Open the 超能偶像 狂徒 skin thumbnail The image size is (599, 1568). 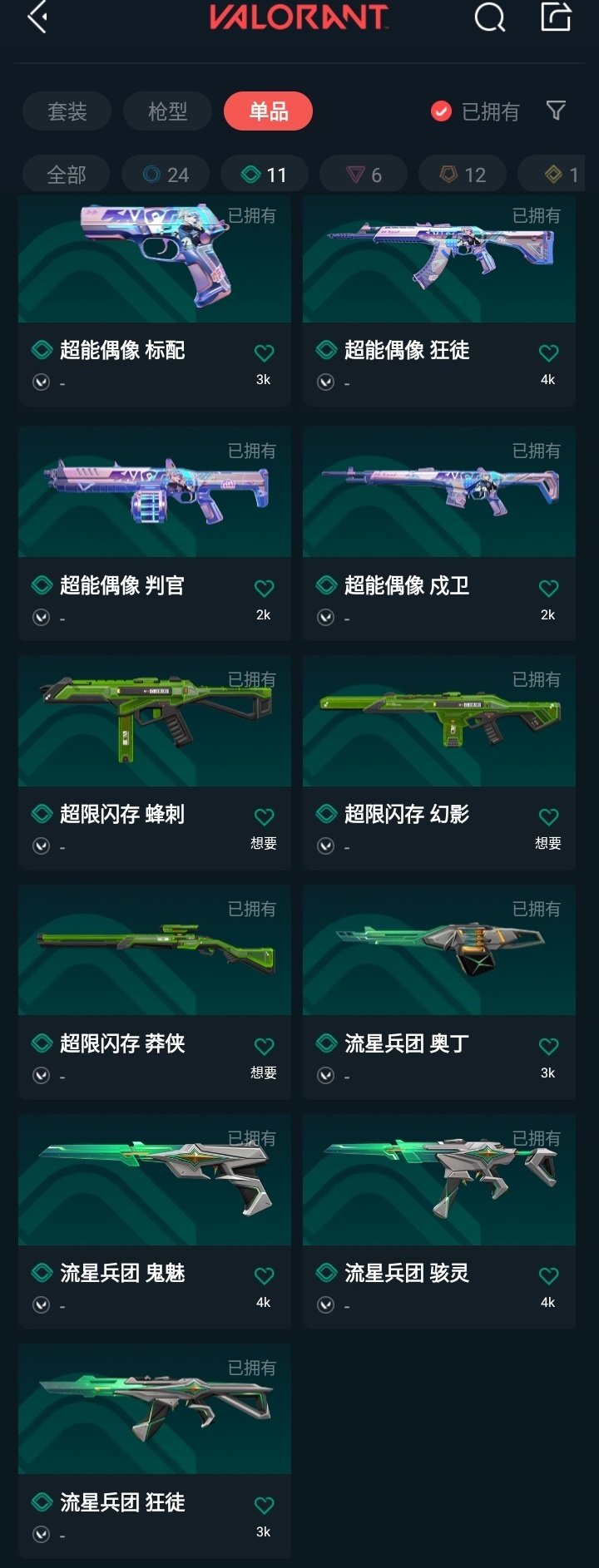438,259
